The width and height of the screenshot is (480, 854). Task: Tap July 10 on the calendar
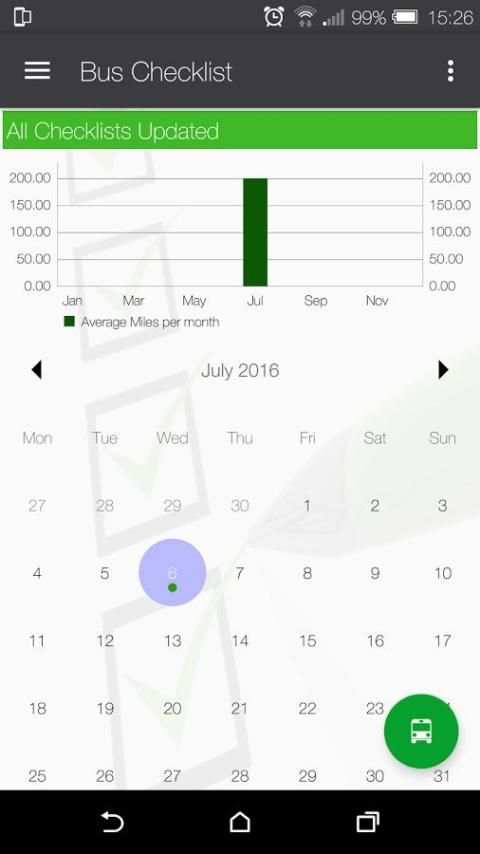point(442,573)
